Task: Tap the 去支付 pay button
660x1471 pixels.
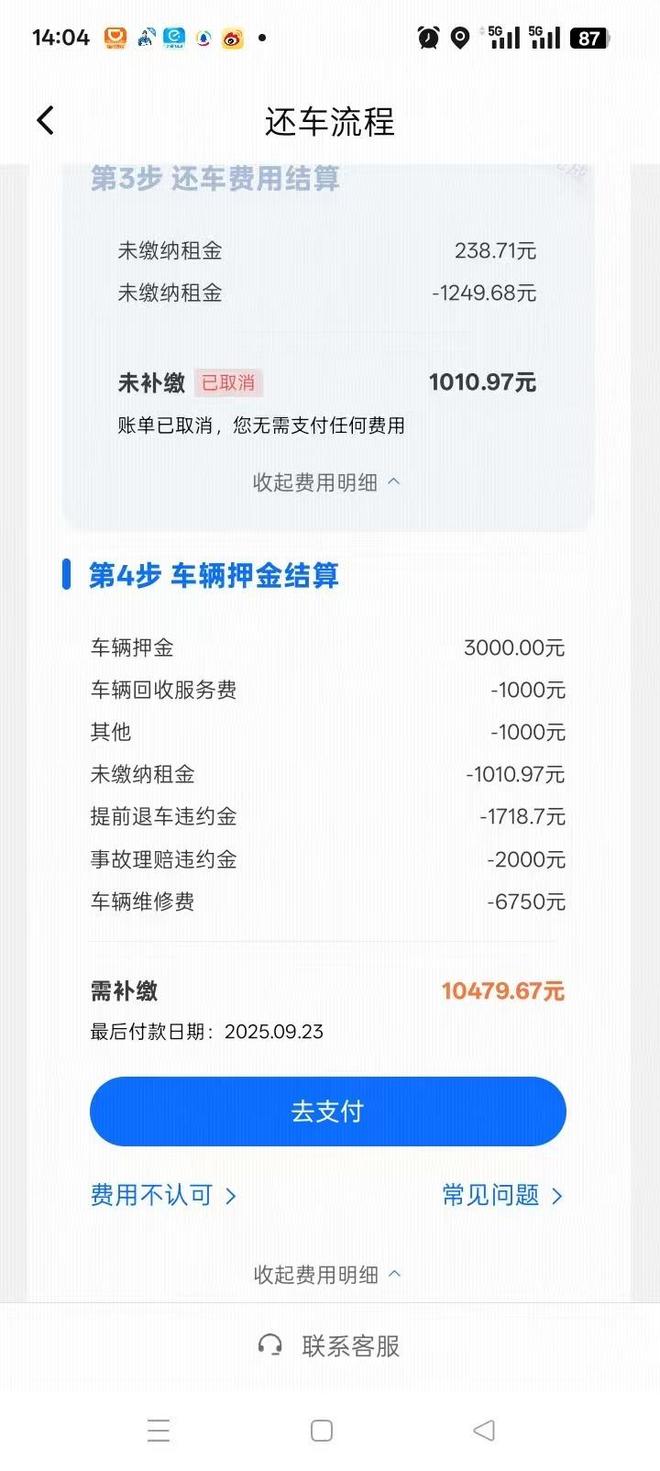Action: tap(328, 1111)
